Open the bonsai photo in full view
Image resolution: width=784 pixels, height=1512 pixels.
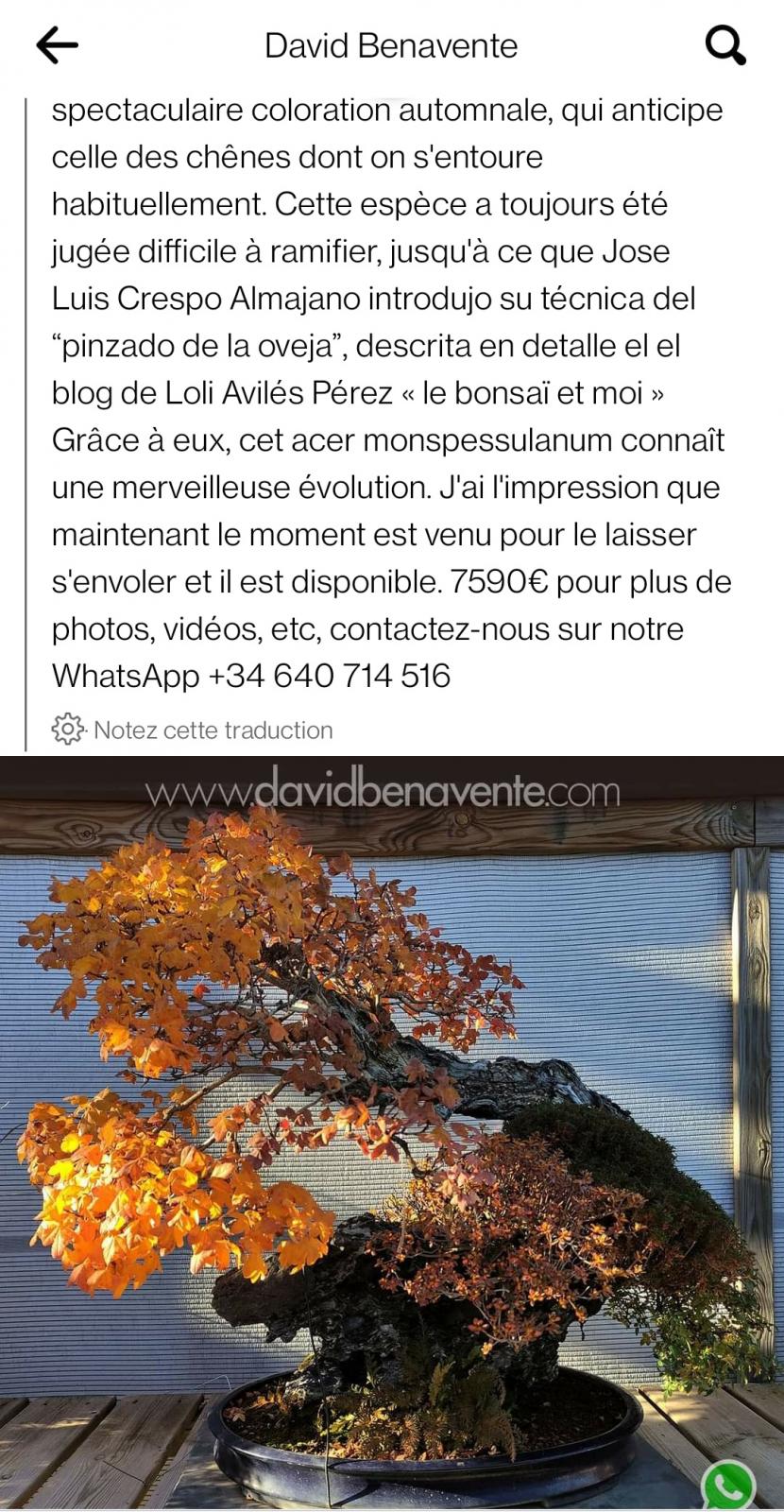pyautogui.click(x=392, y=1132)
